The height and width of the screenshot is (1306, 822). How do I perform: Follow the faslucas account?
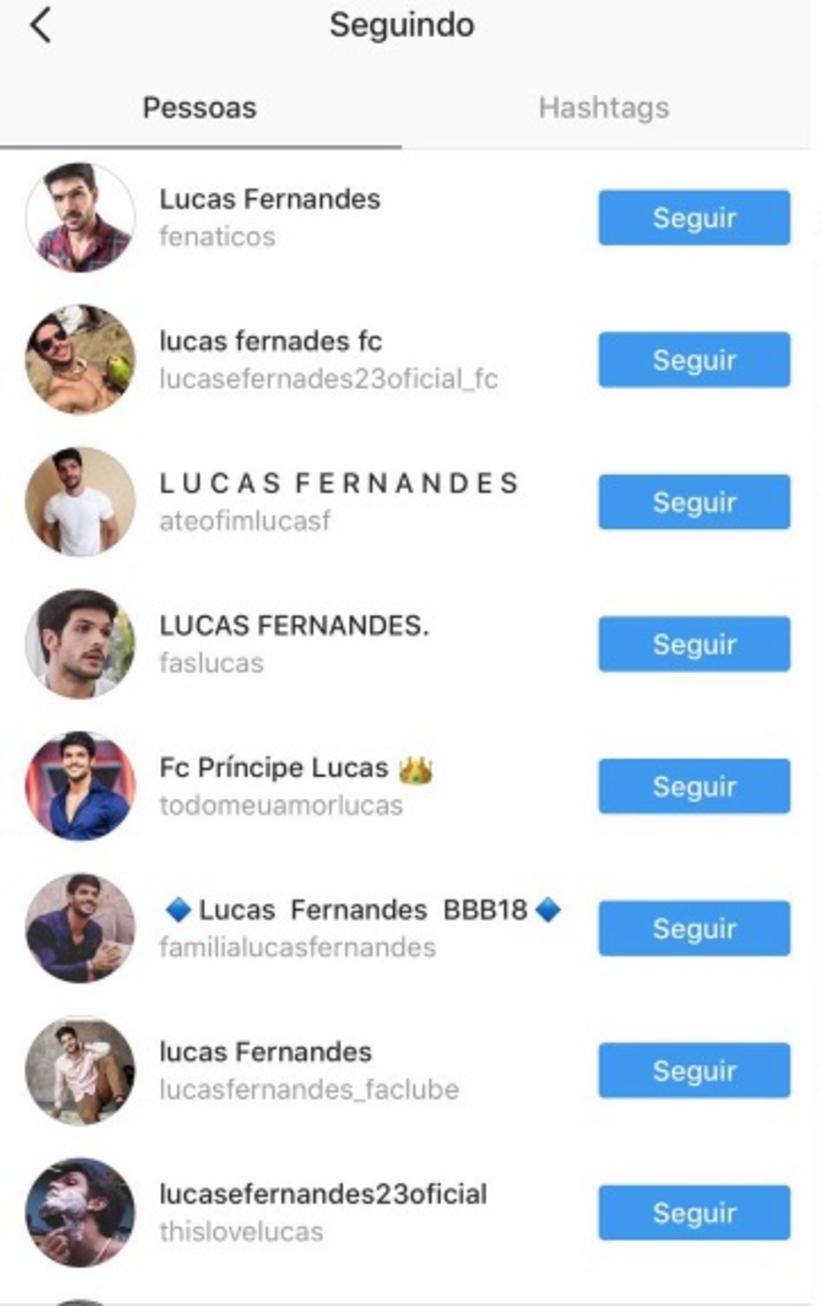[x=694, y=644]
